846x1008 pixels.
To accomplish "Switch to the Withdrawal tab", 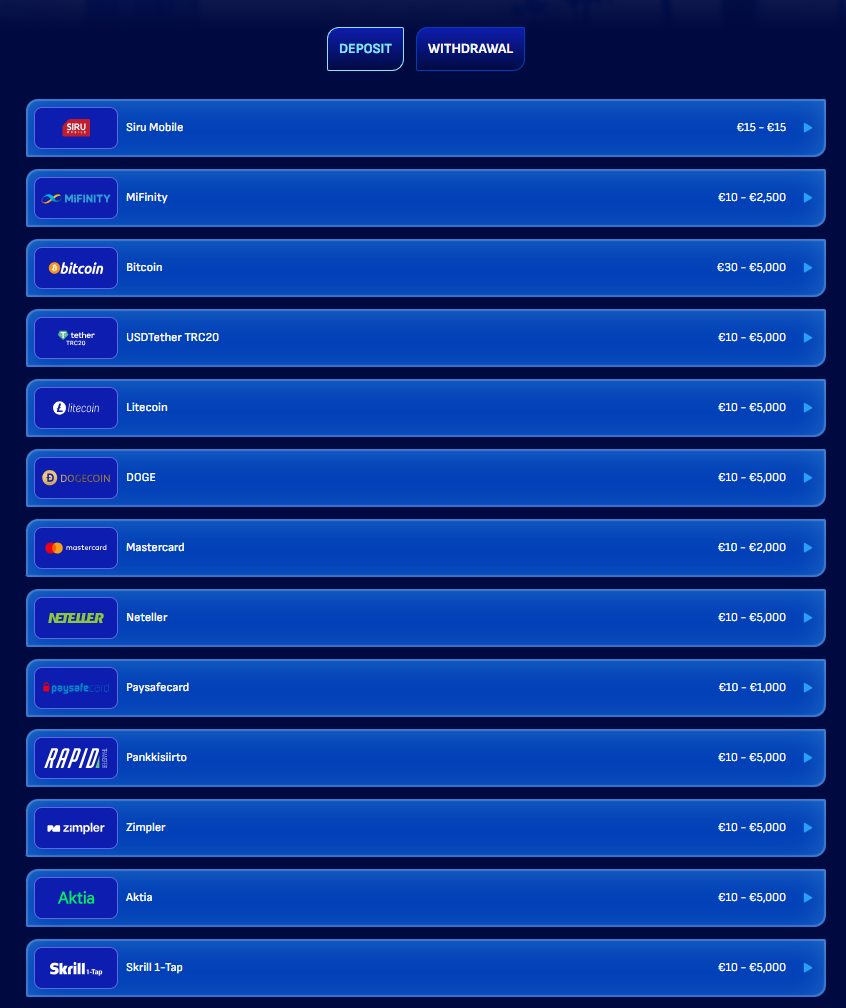I will point(470,49).
